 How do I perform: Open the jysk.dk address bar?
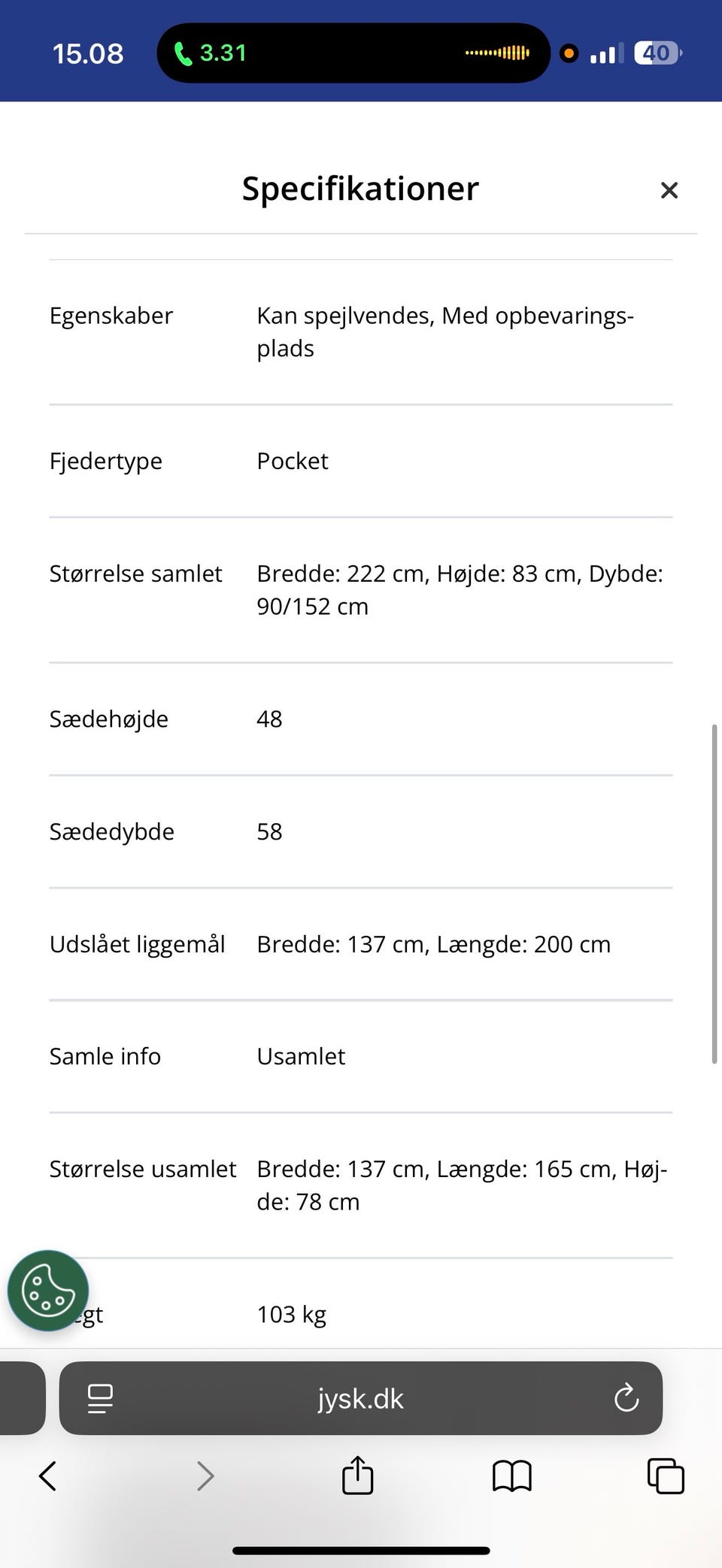click(x=359, y=1398)
